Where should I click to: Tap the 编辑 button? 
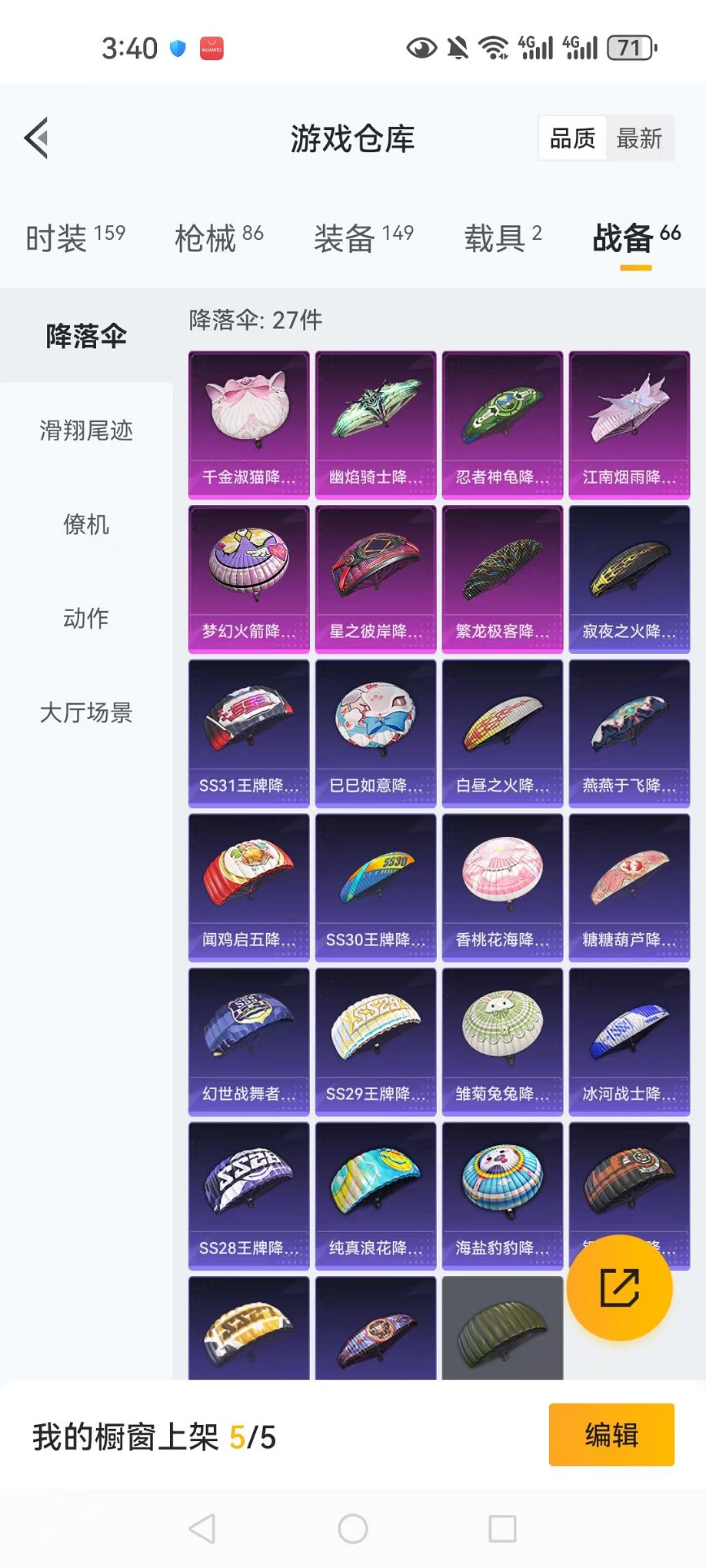(611, 1435)
